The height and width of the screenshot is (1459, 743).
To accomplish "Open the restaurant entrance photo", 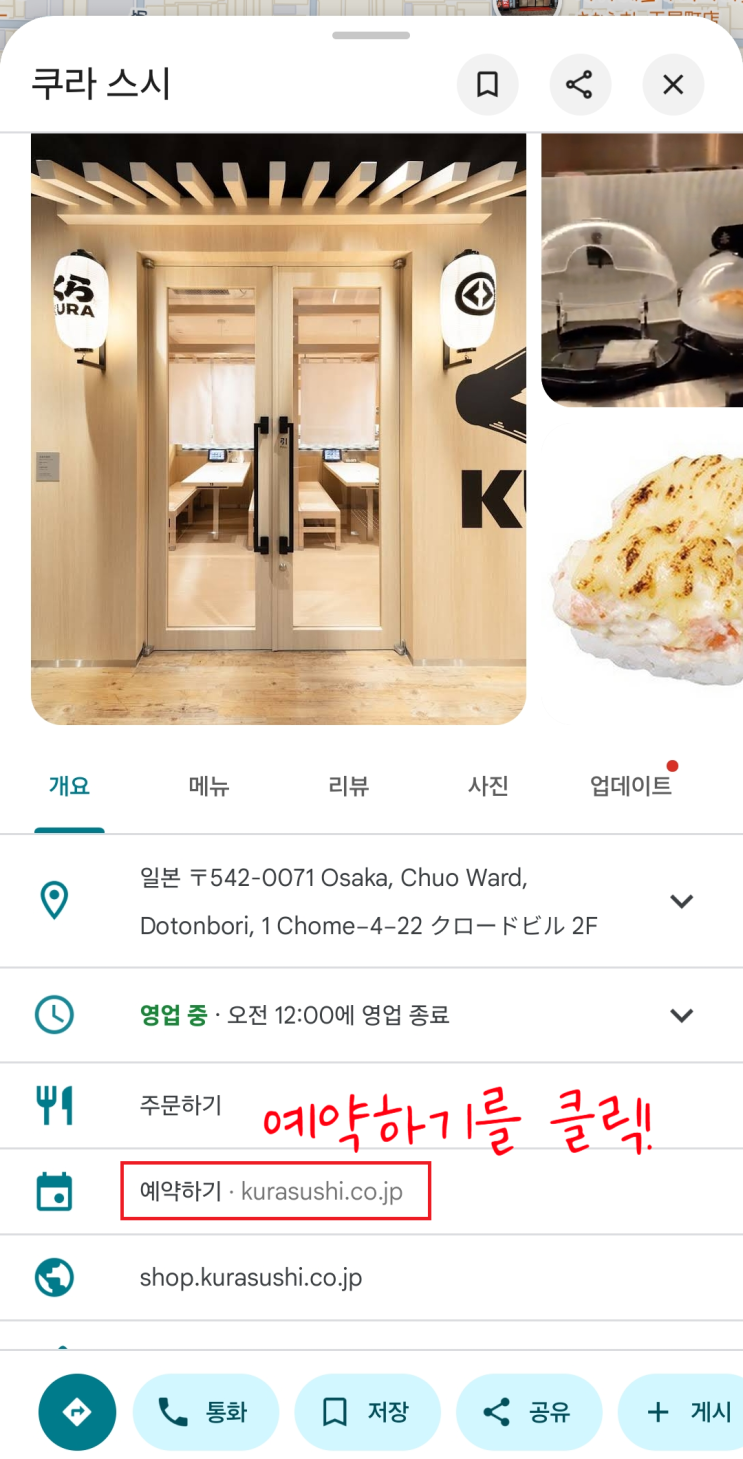I will (x=278, y=429).
